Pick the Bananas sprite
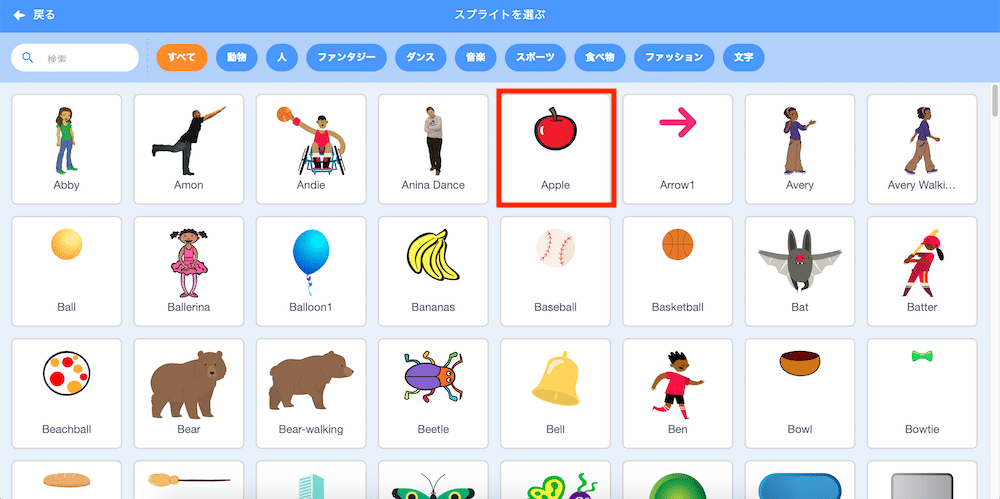 click(433, 269)
